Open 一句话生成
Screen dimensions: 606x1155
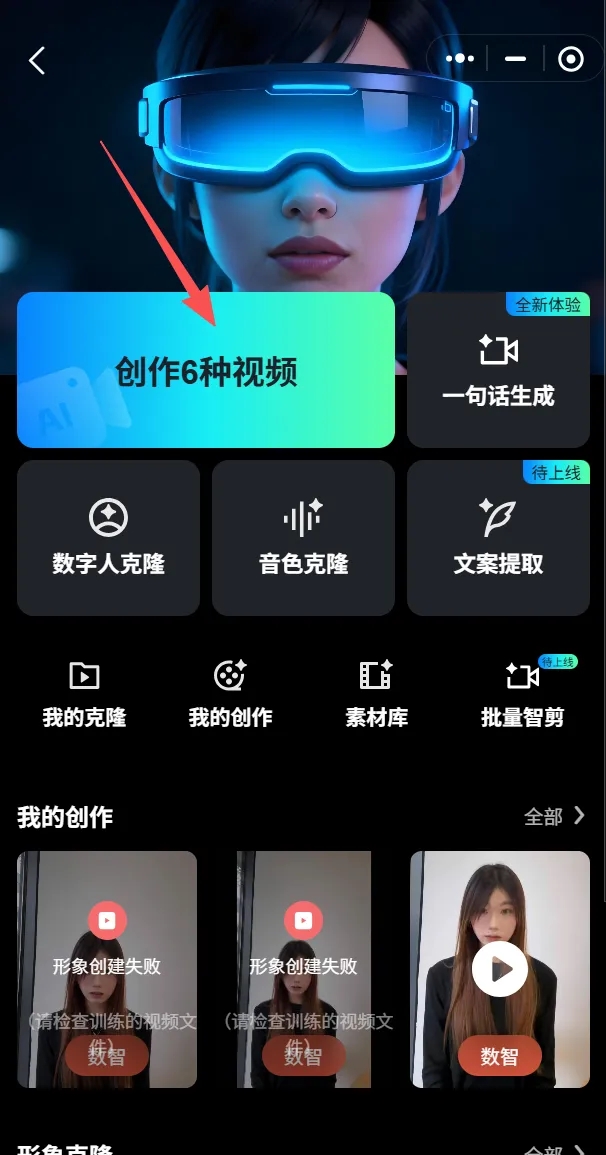tap(498, 371)
